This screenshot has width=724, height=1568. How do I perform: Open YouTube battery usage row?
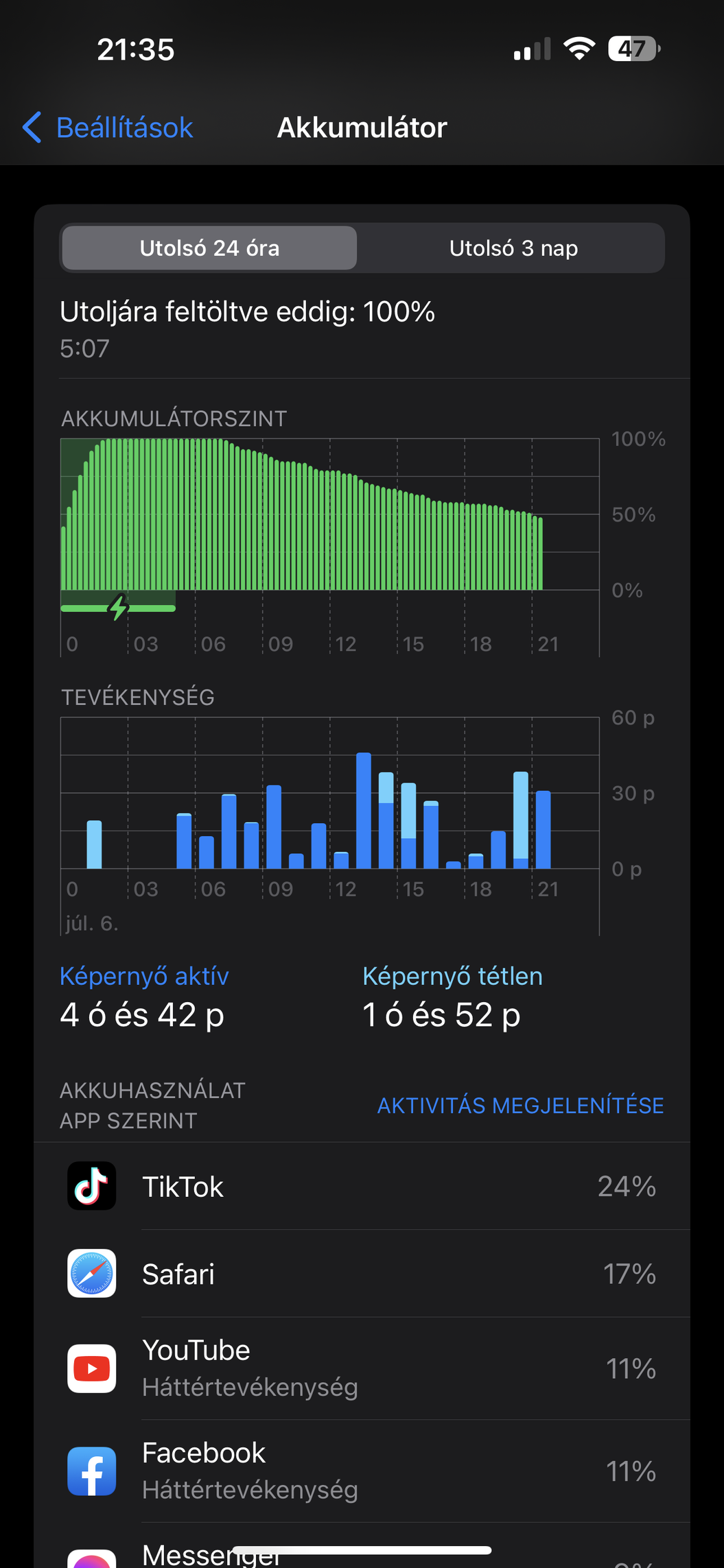362,1368
